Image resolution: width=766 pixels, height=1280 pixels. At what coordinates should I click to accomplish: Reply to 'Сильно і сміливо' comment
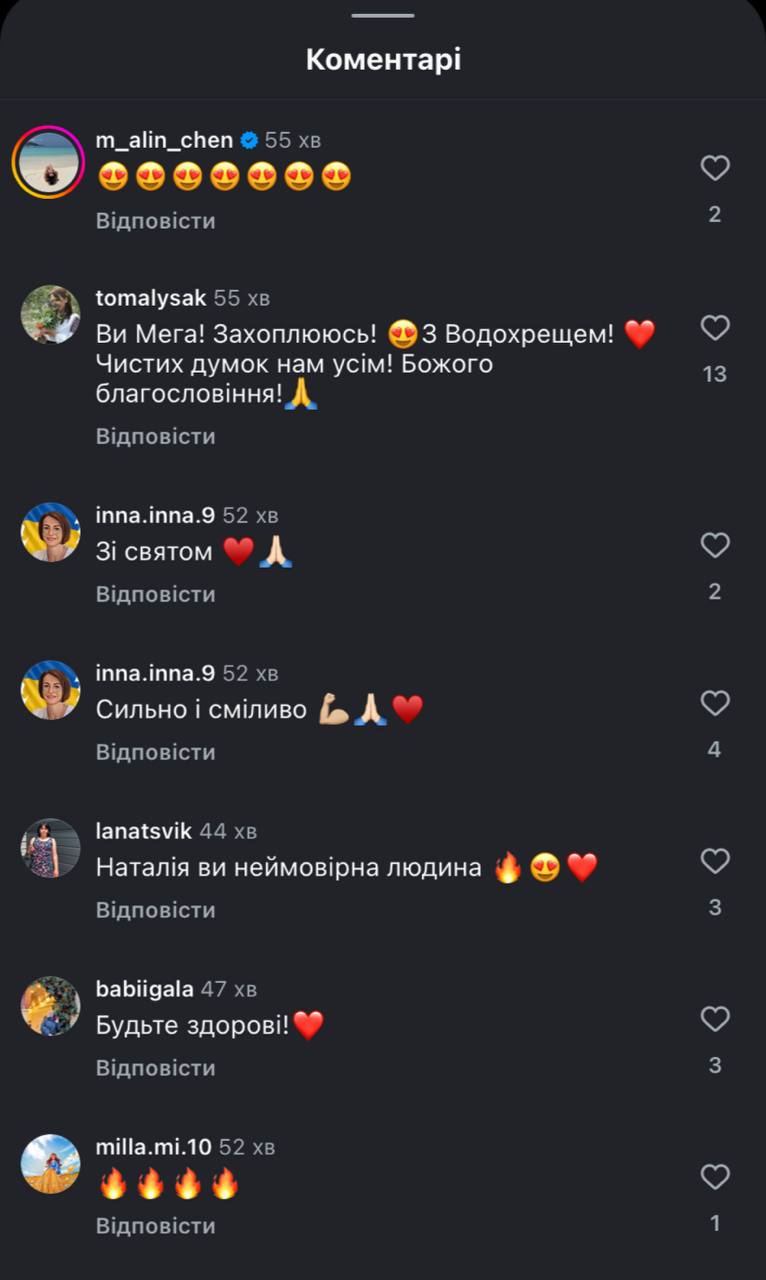[x=155, y=752]
